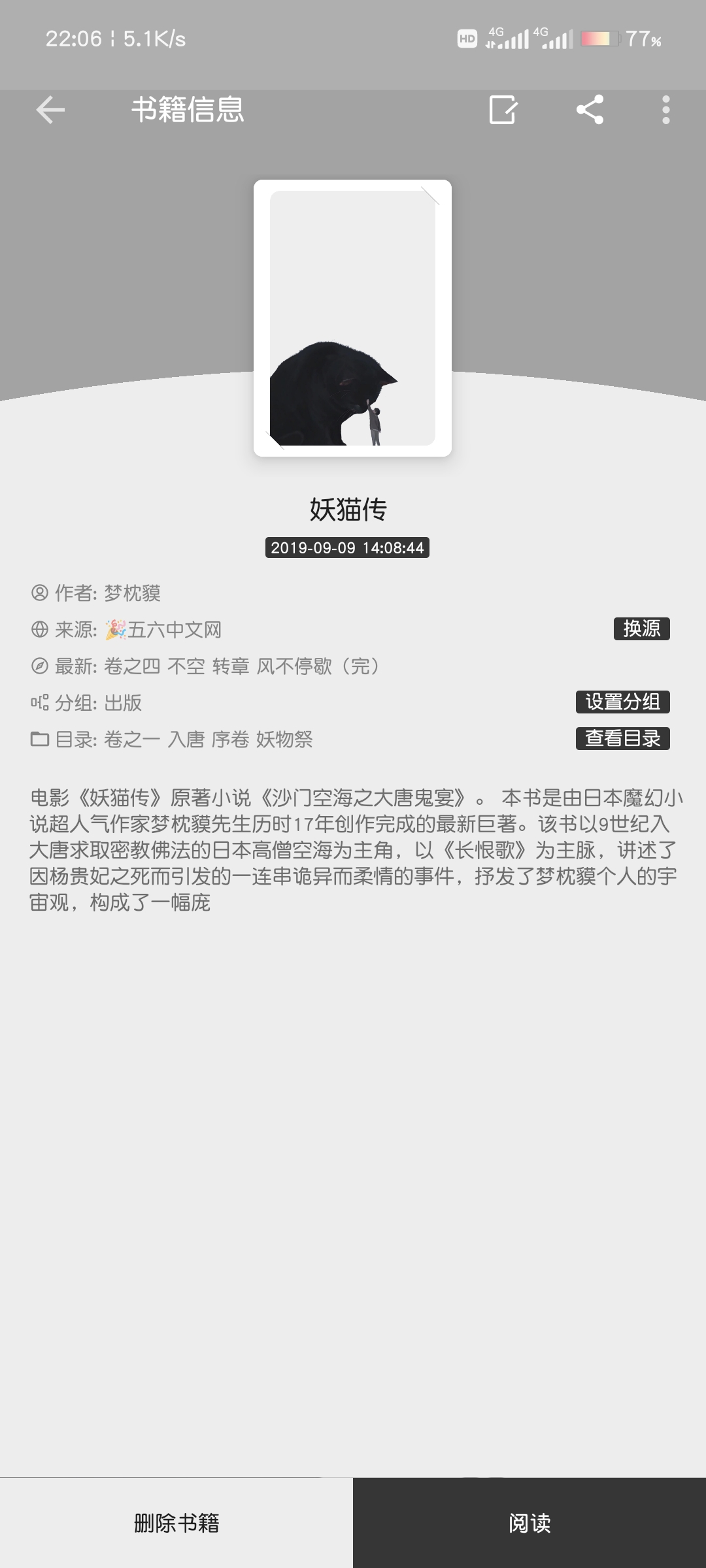706x1568 pixels.
Task: Tap the 换源 button to switch source
Action: [x=641, y=629]
